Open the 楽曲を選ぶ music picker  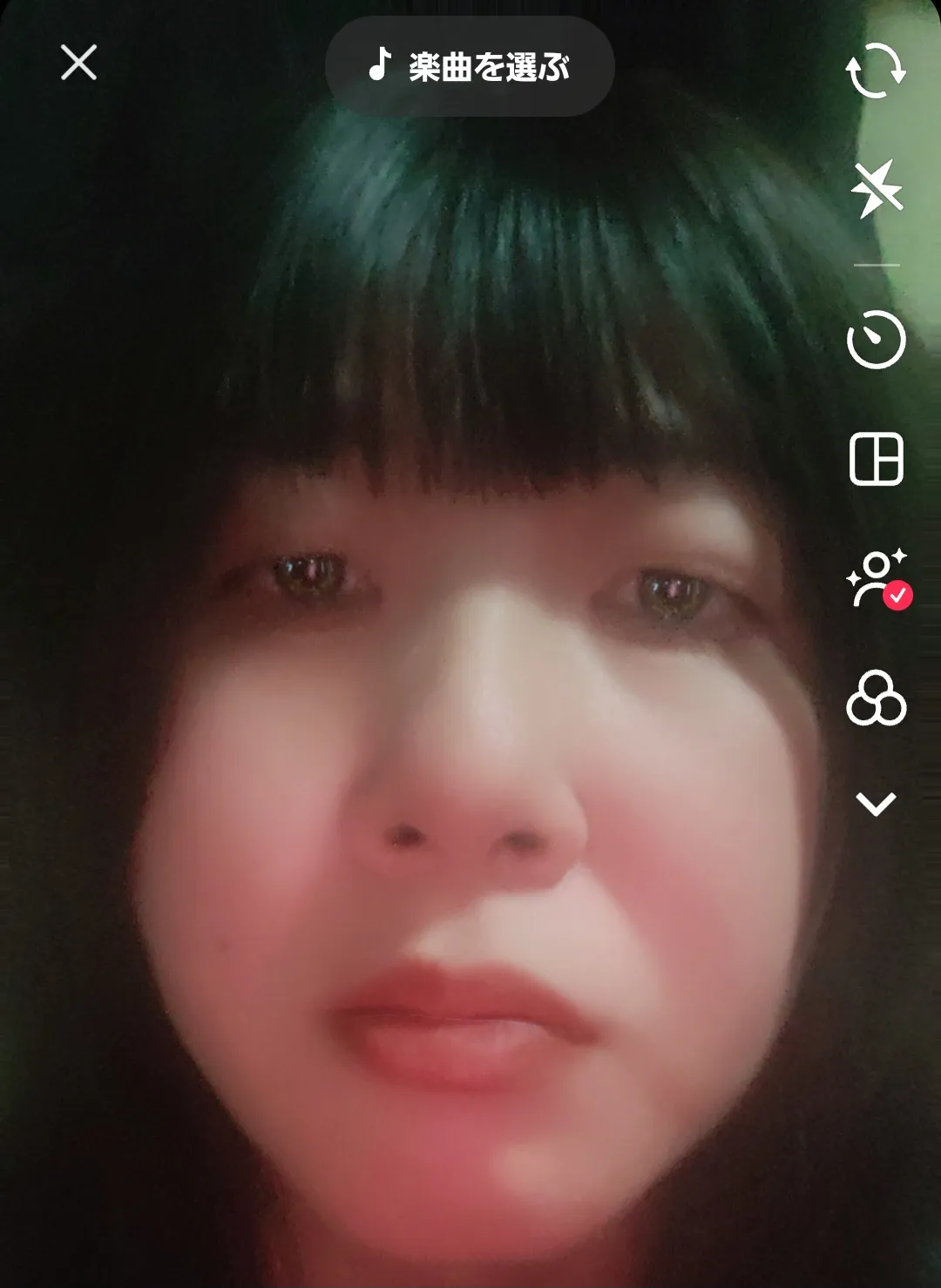tap(470, 66)
